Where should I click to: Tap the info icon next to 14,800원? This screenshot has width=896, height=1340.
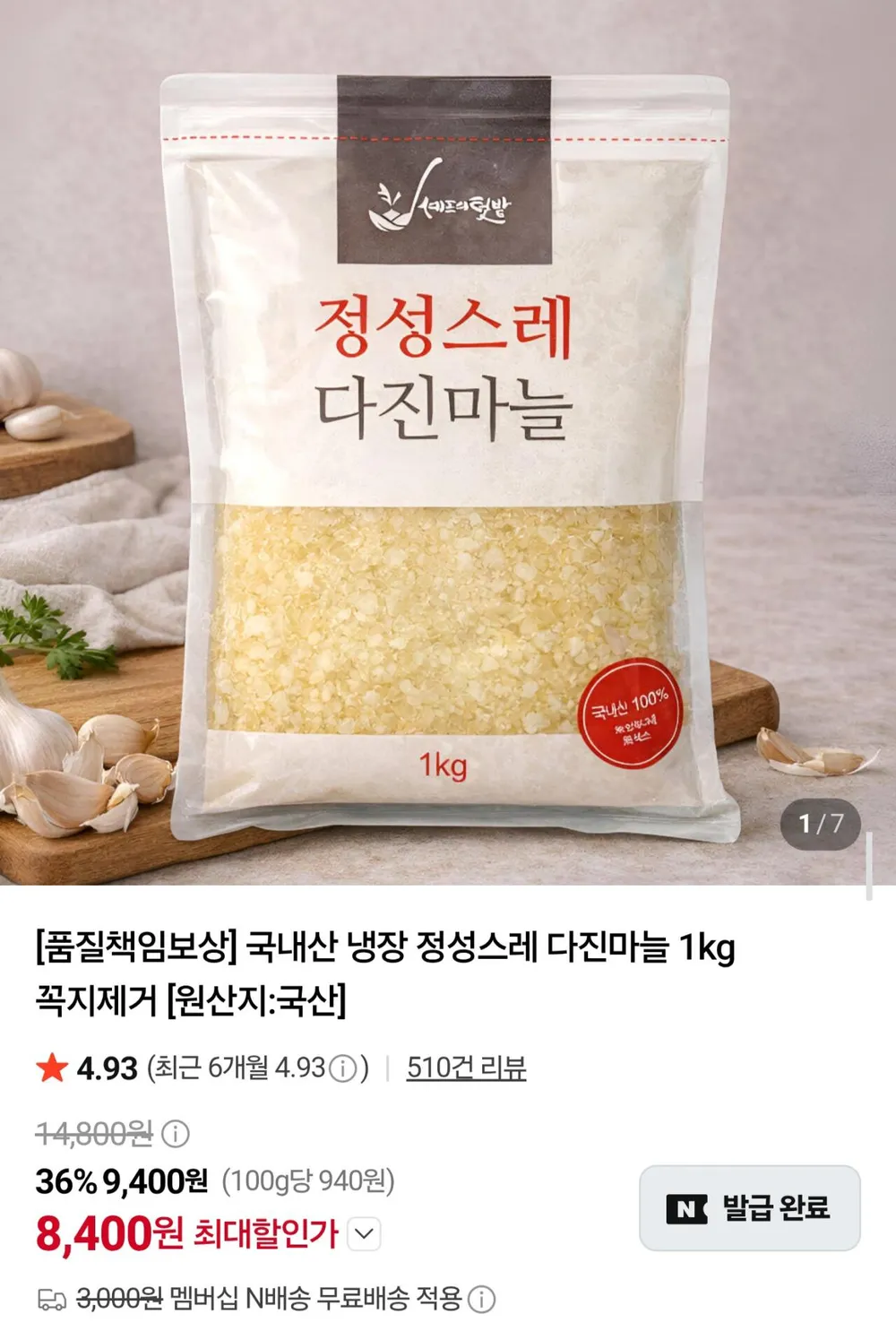click(175, 1134)
